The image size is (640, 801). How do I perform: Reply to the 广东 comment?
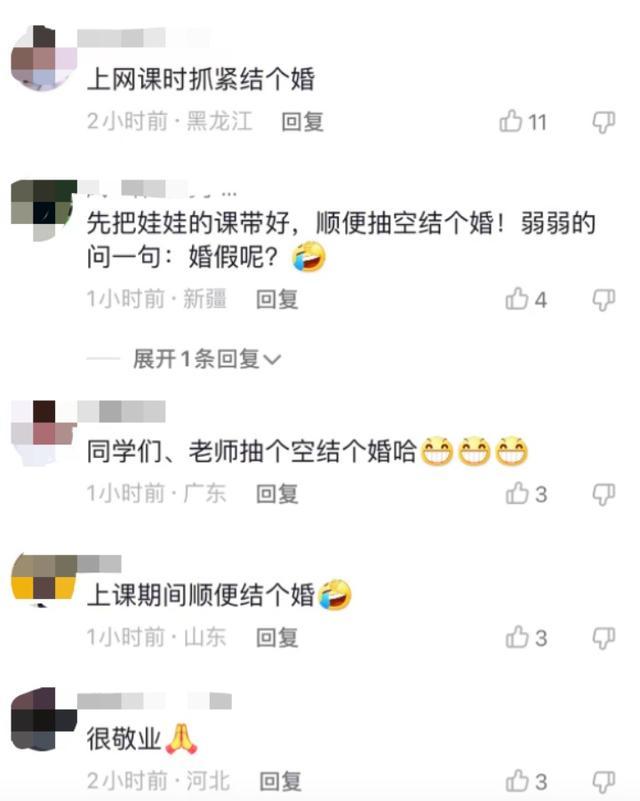[x=277, y=493]
